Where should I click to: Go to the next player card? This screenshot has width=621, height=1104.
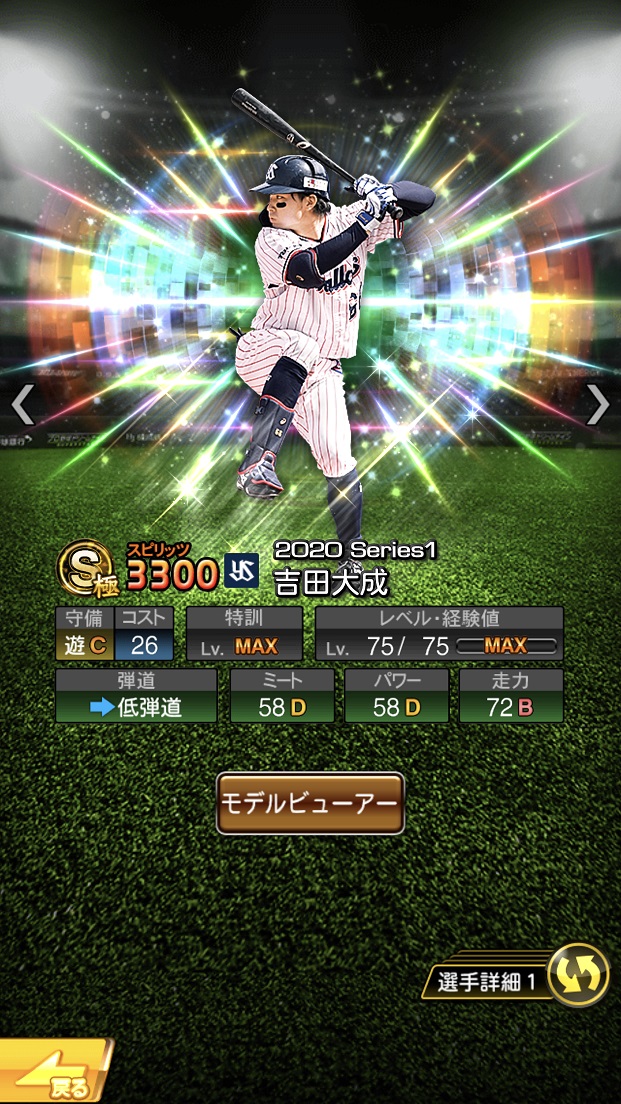pyautogui.click(x=597, y=404)
